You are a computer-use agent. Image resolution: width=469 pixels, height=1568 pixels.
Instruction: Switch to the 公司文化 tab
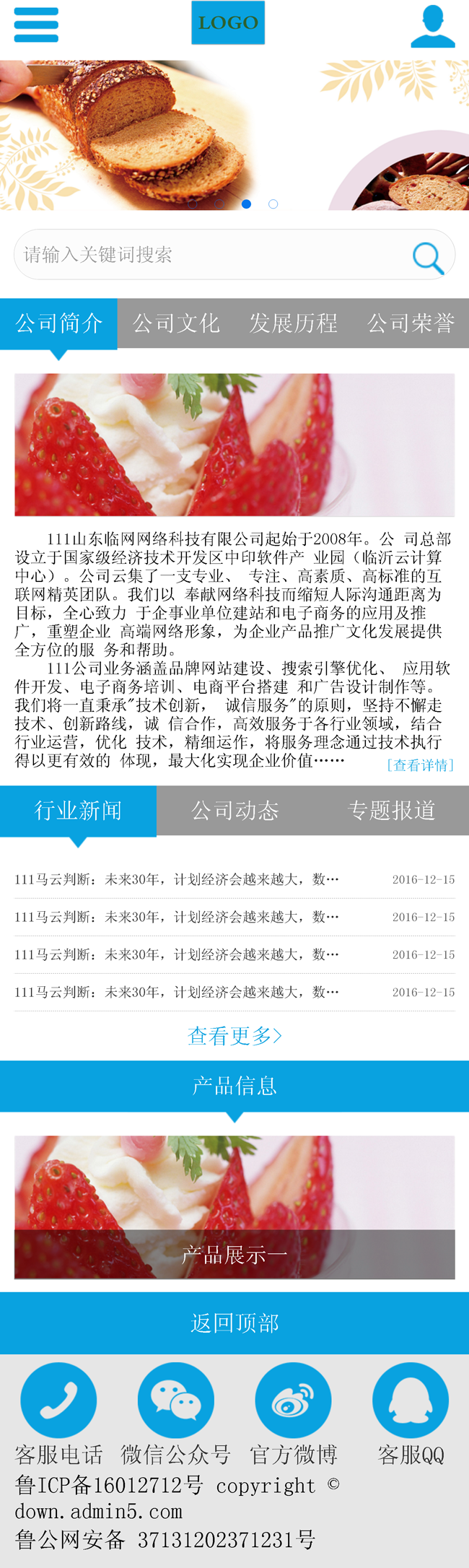(x=176, y=323)
